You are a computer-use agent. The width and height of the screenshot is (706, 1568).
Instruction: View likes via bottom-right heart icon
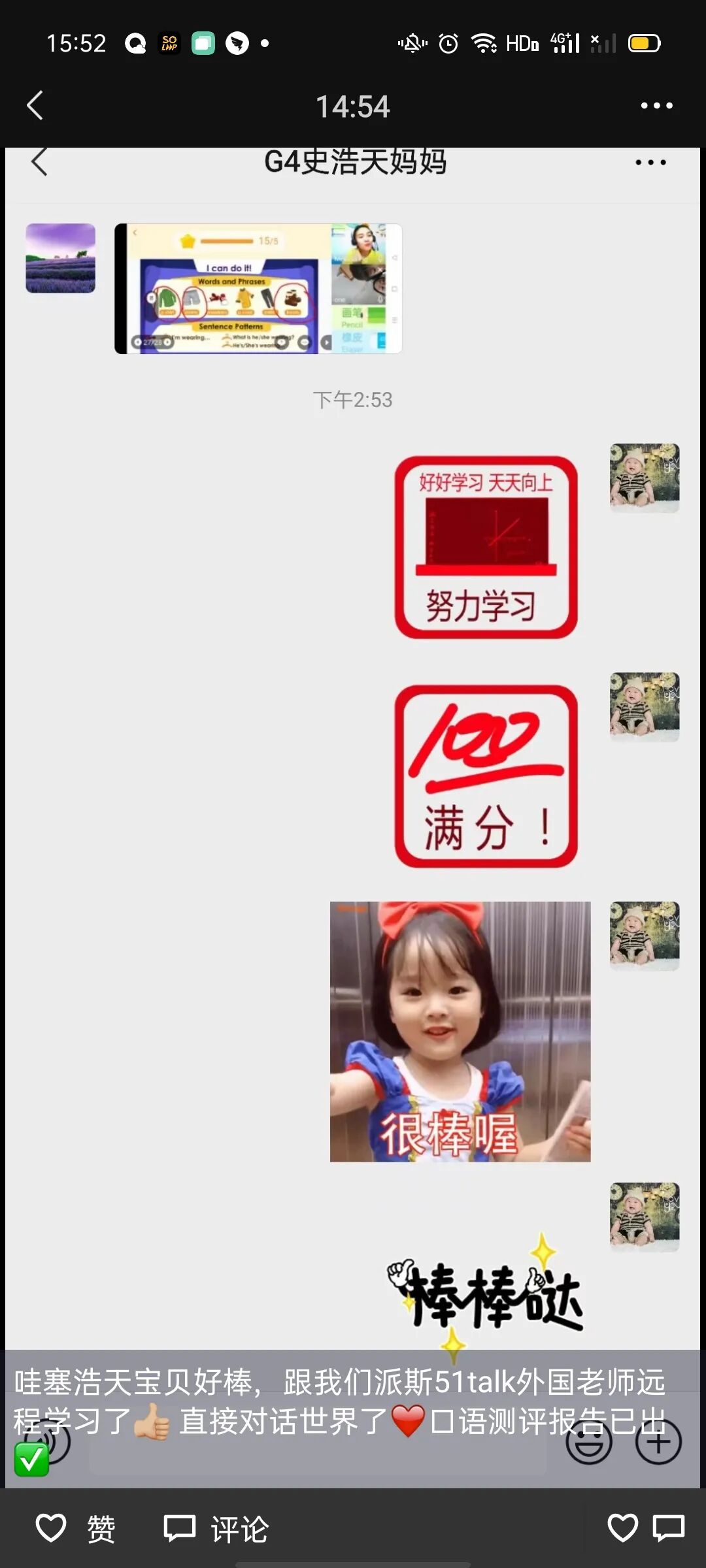tap(622, 1528)
